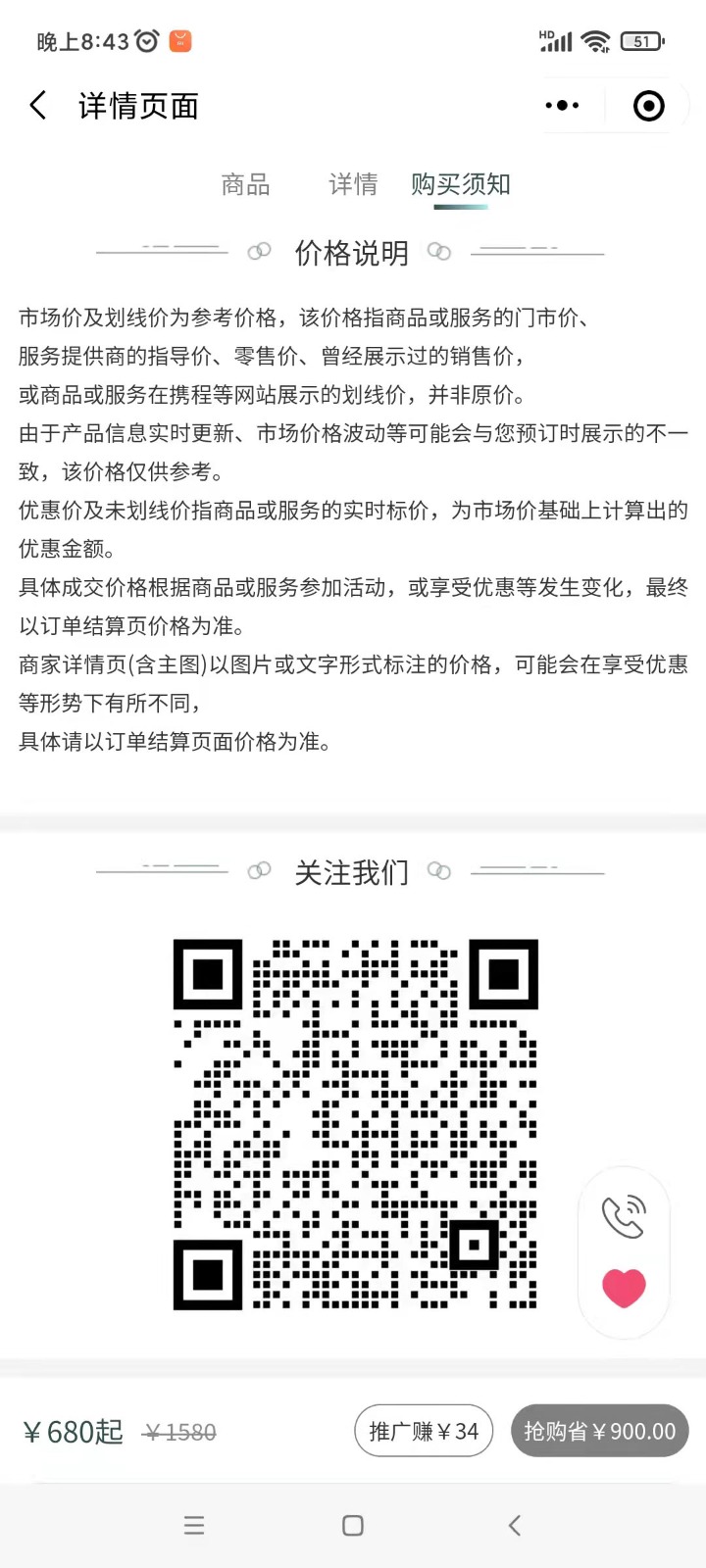This screenshot has width=706, height=1568.
Task: Go to the home screen via system bar
Action: tap(353, 1525)
